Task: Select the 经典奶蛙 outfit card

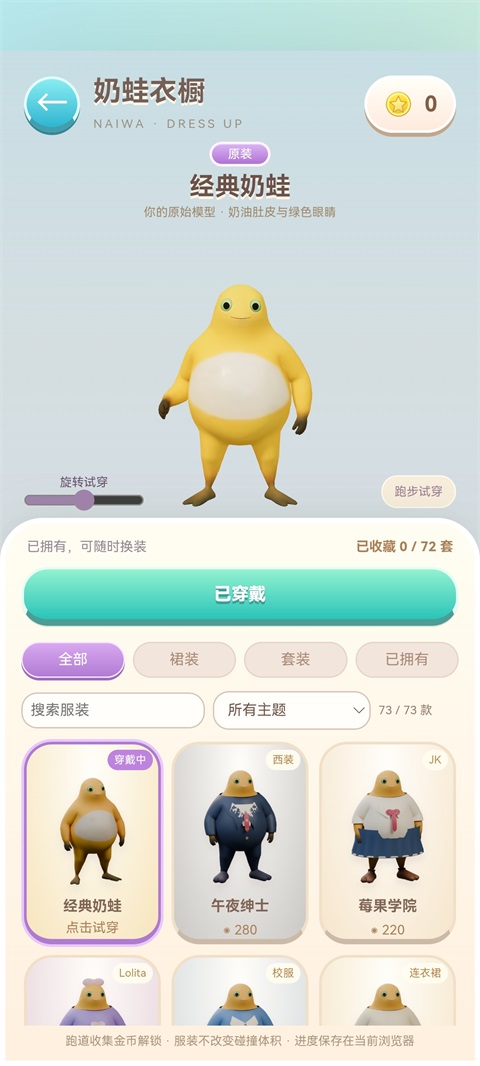Action: click(x=92, y=842)
